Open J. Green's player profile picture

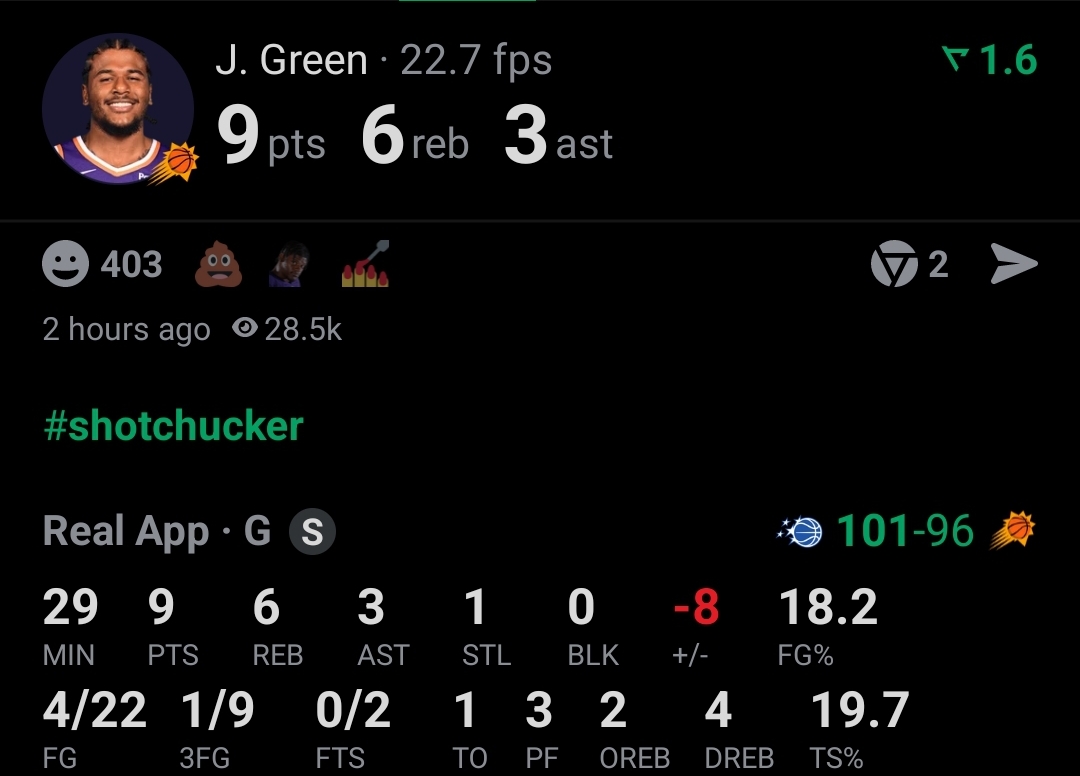pyautogui.click(x=117, y=110)
